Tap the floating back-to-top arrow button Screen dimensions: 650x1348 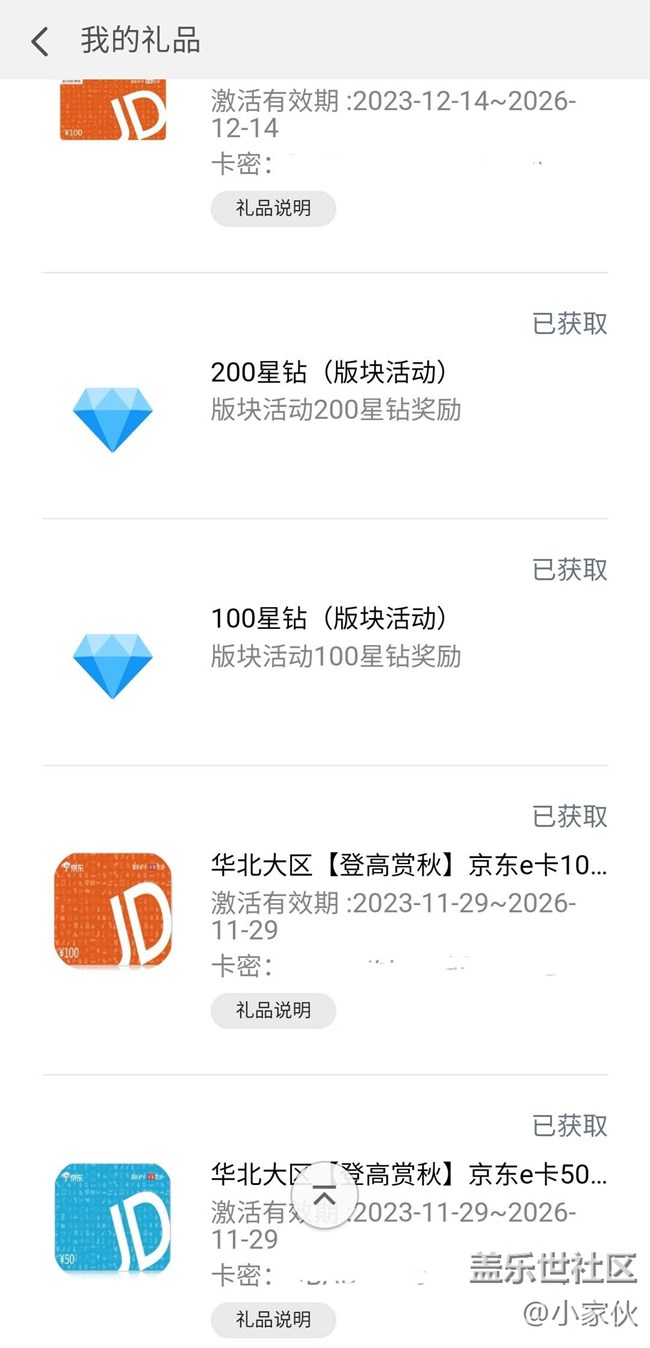click(x=323, y=1195)
